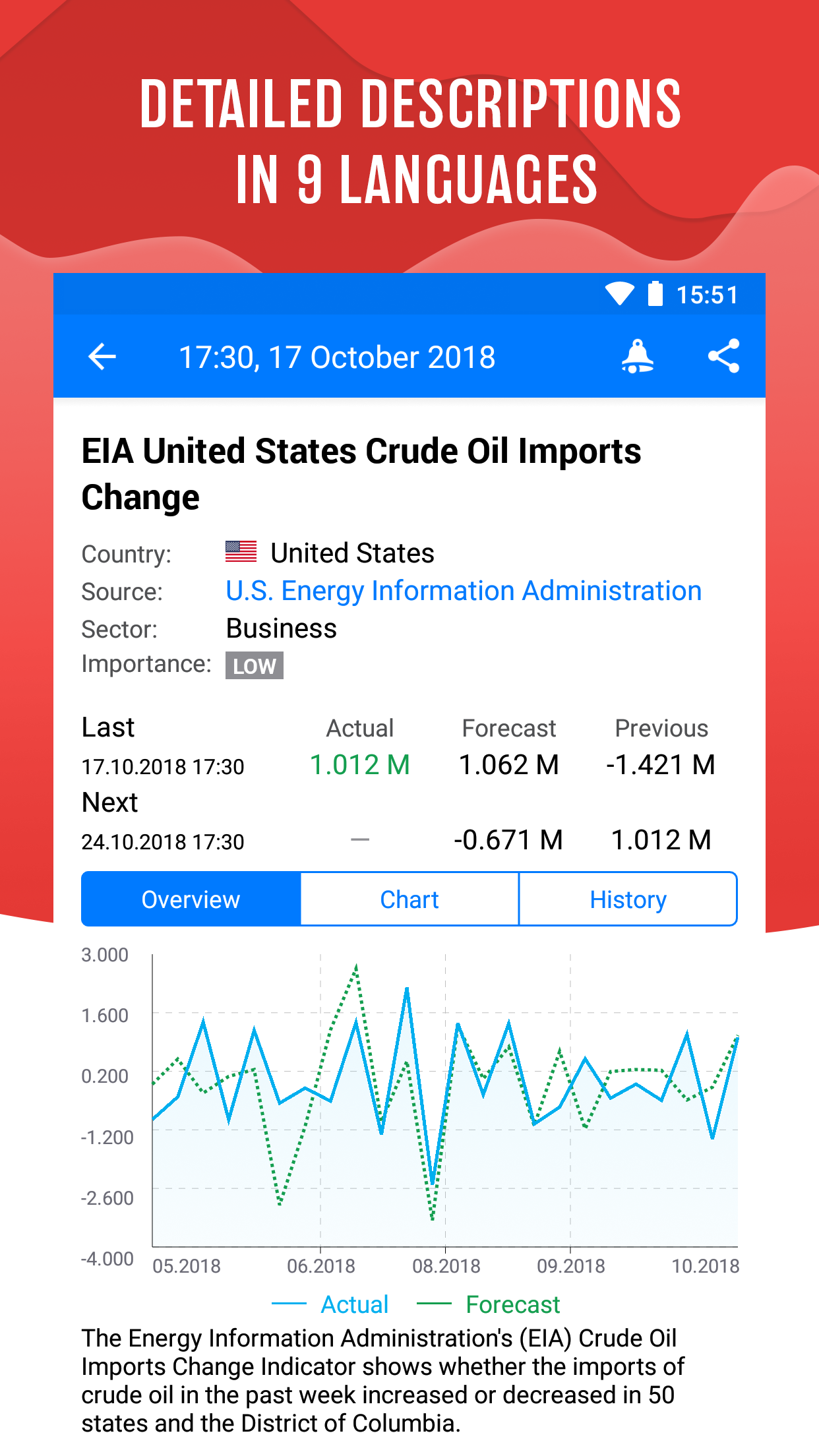The image size is (819, 1456).
Task: Toggle the LOW importance badge
Action: [x=254, y=665]
